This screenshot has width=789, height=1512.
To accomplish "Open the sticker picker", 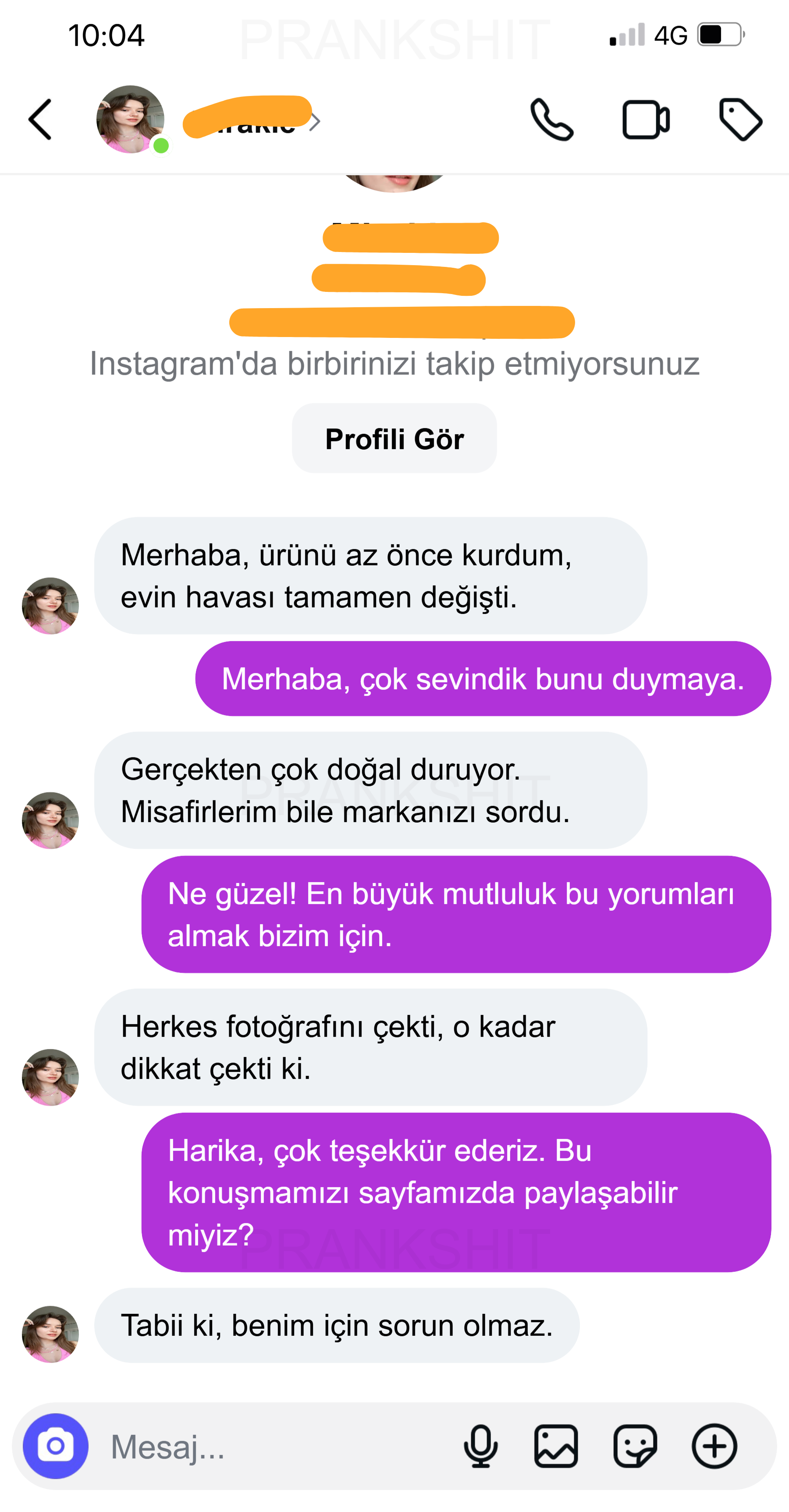I will click(635, 1446).
